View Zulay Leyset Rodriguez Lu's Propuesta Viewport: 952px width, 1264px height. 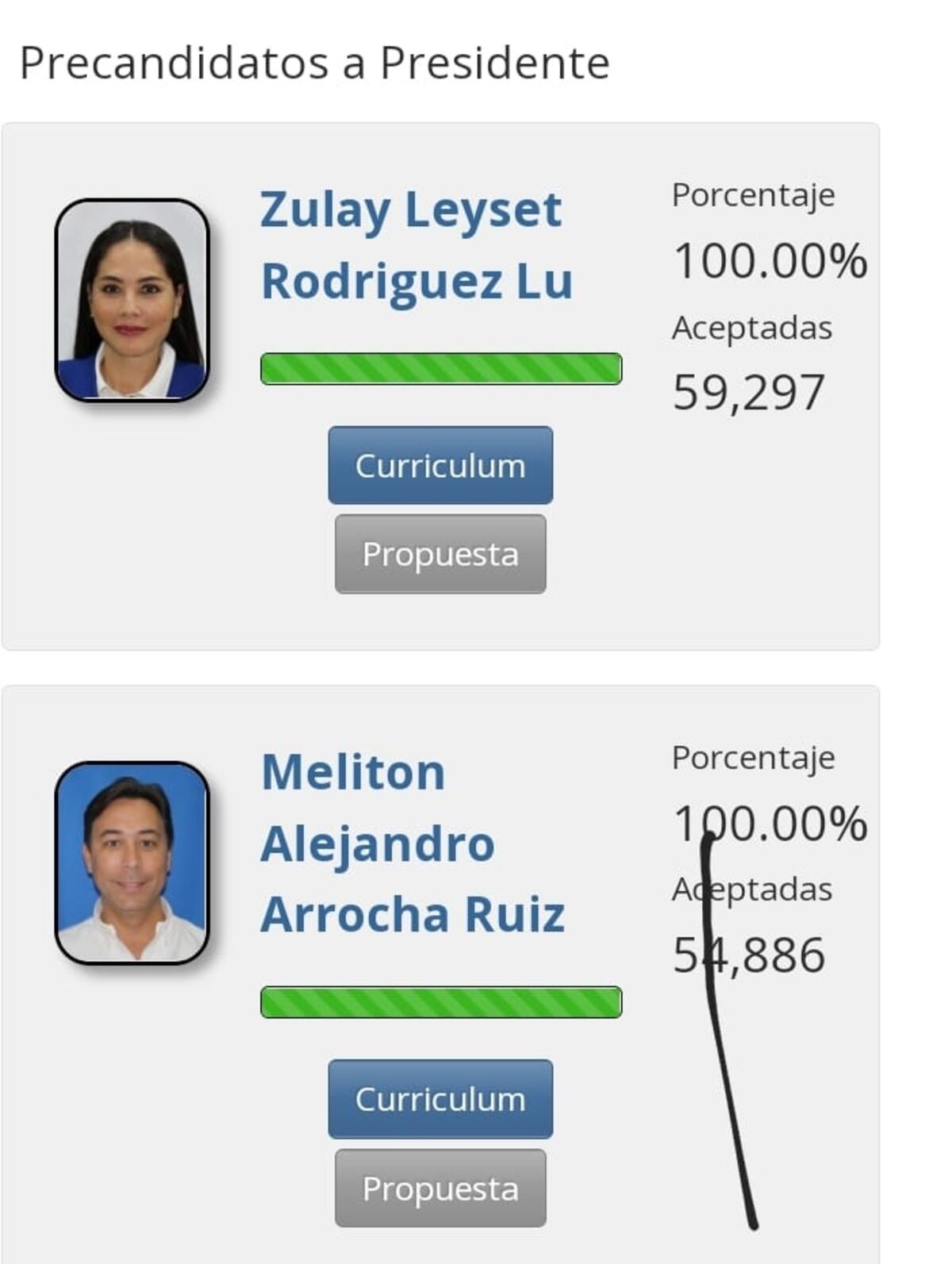tap(440, 554)
